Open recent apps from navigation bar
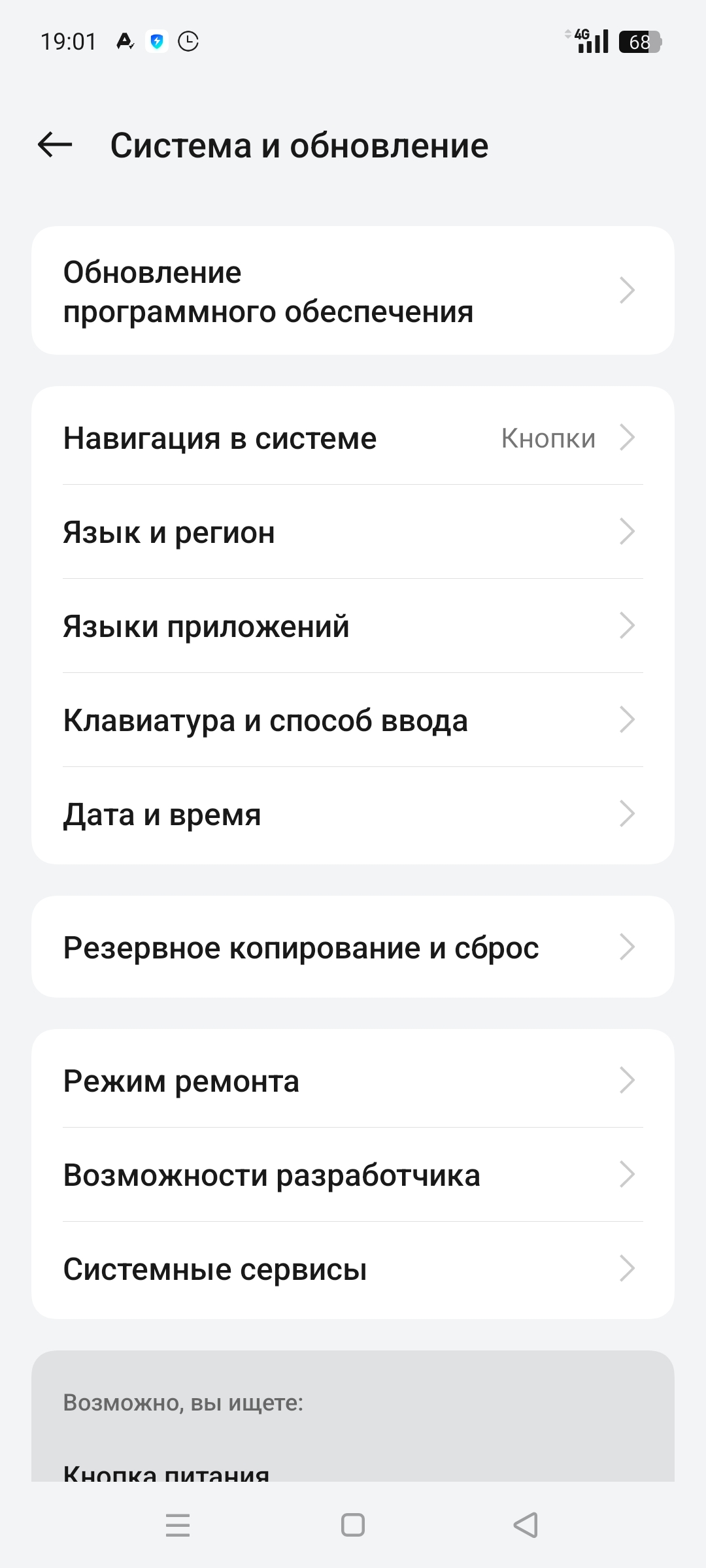 [x=178, y=1525]
